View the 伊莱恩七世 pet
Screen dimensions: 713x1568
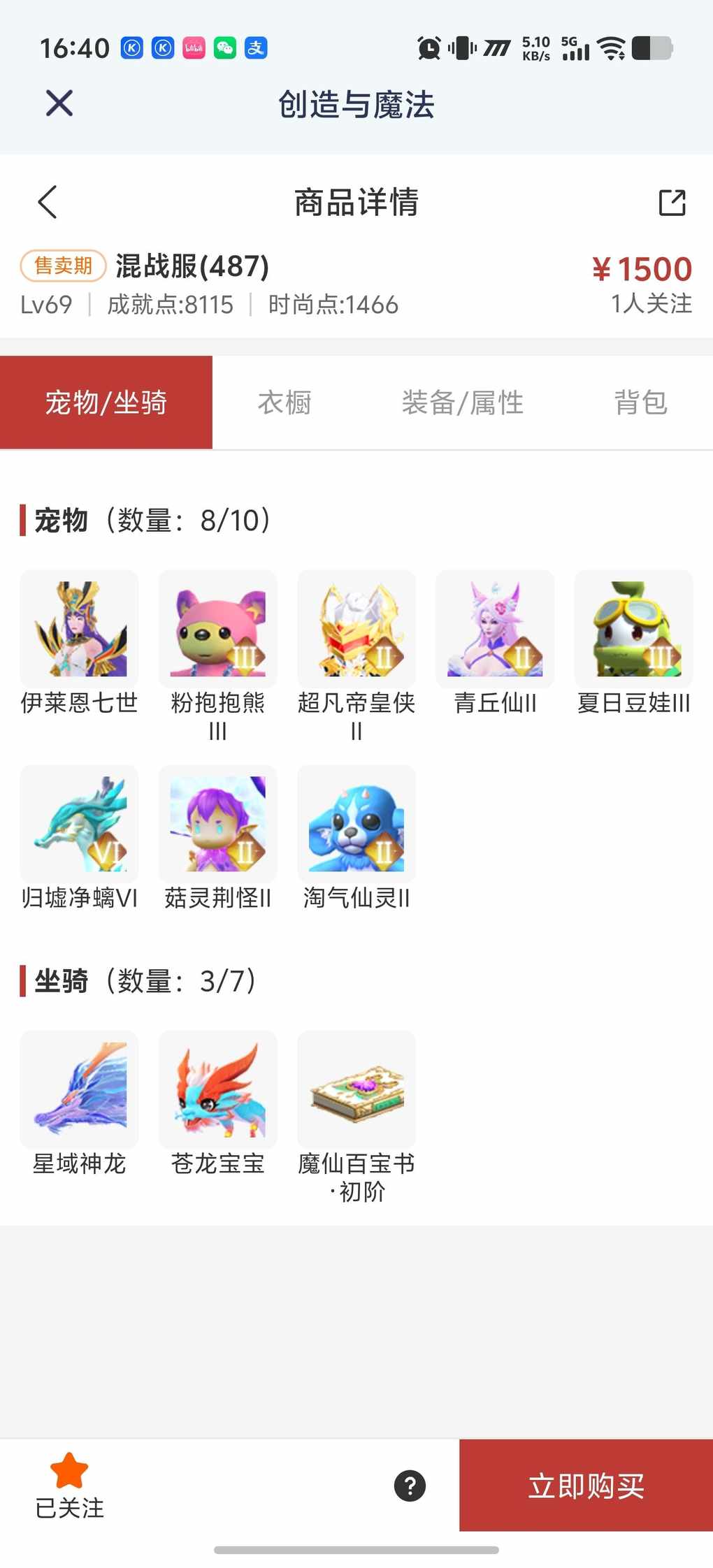click(x=79, y=629)
